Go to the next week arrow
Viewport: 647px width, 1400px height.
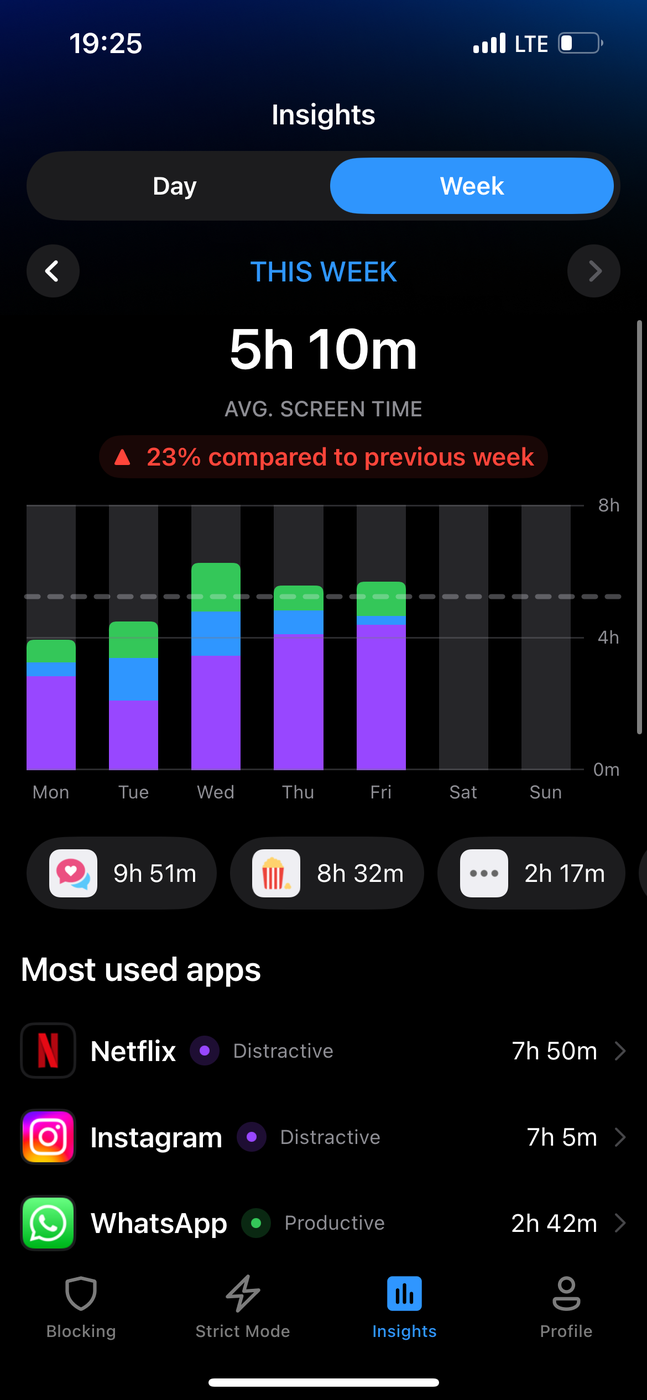[x=594, y=271]
